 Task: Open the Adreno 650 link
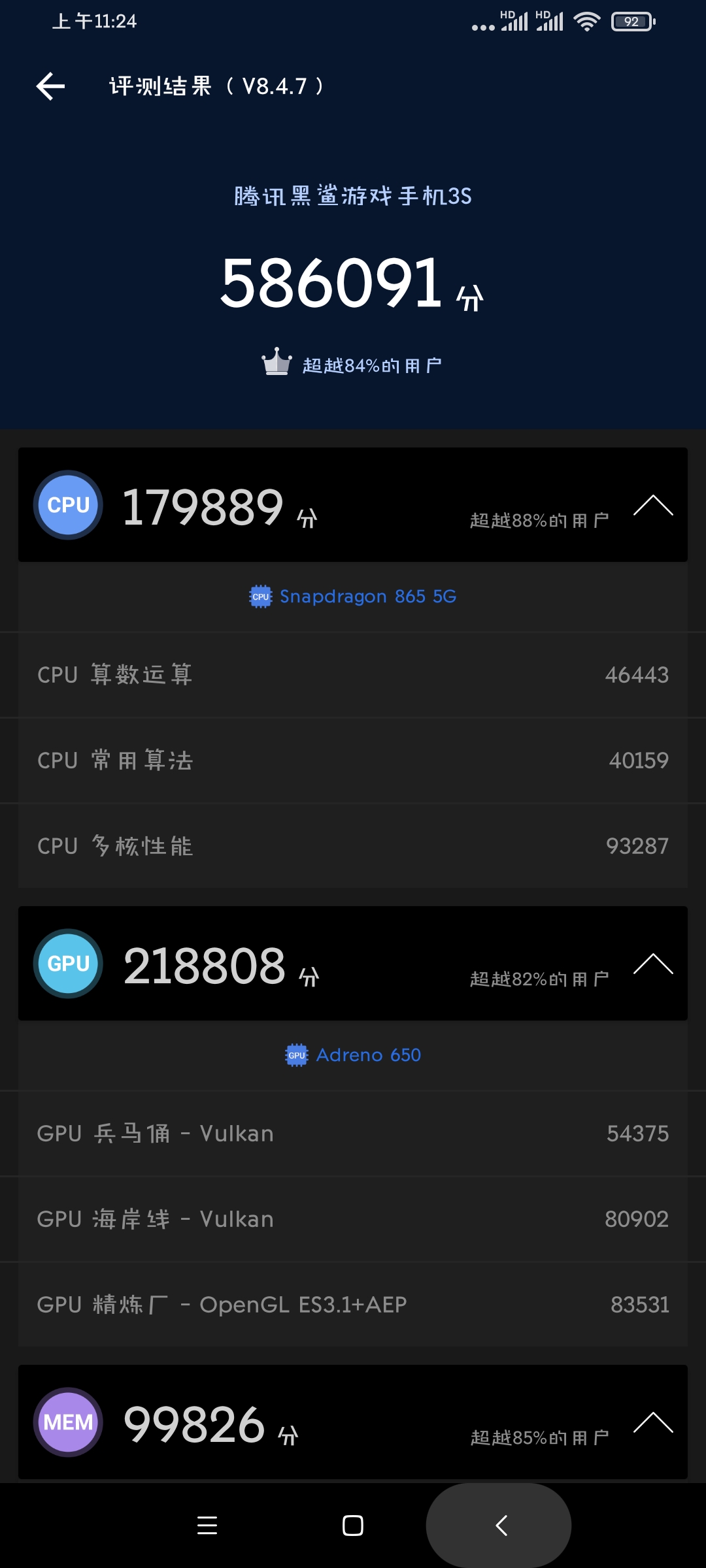click(353, 1055)
